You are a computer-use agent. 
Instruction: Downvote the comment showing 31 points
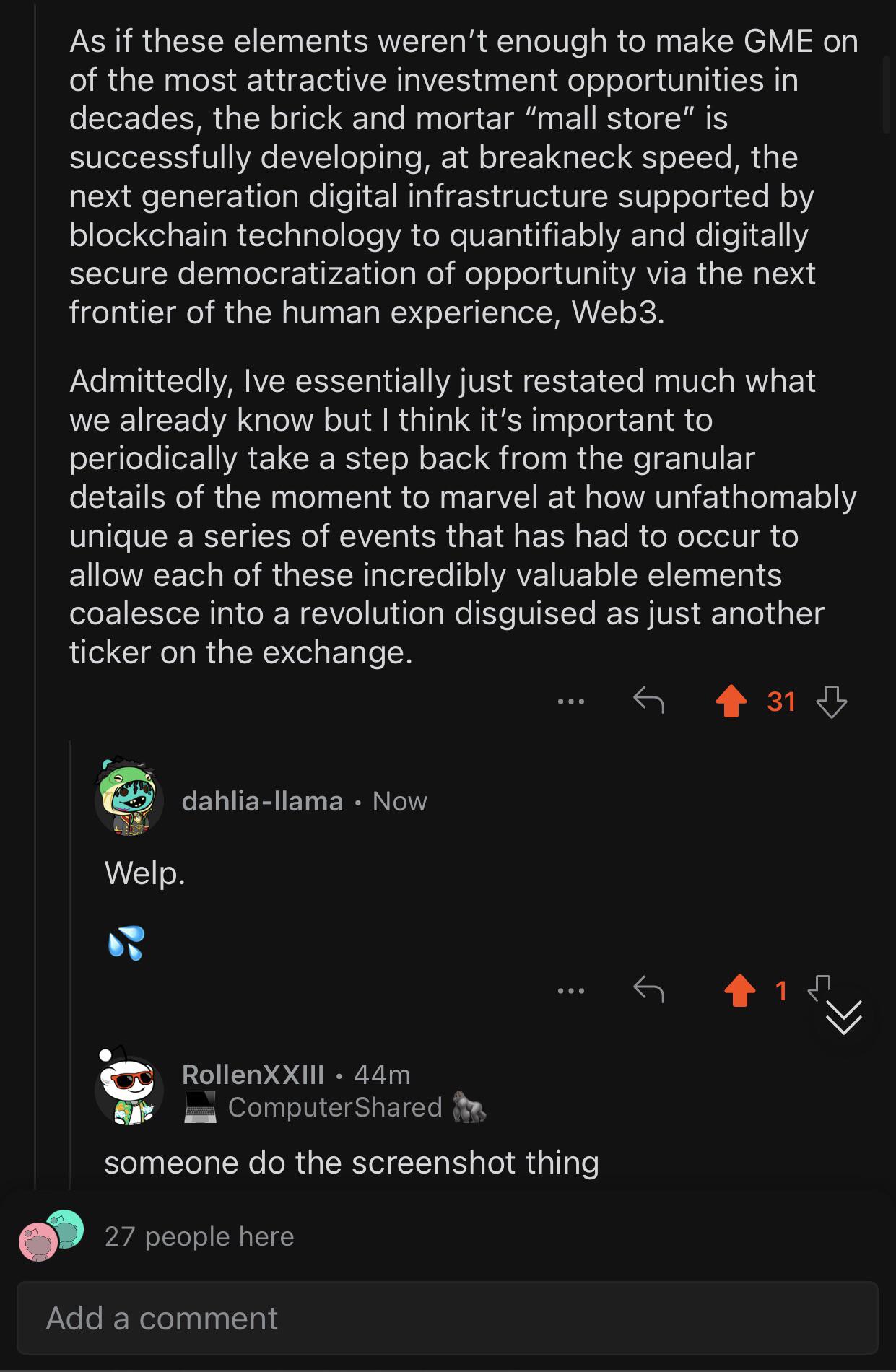click(x=831, y=701)
